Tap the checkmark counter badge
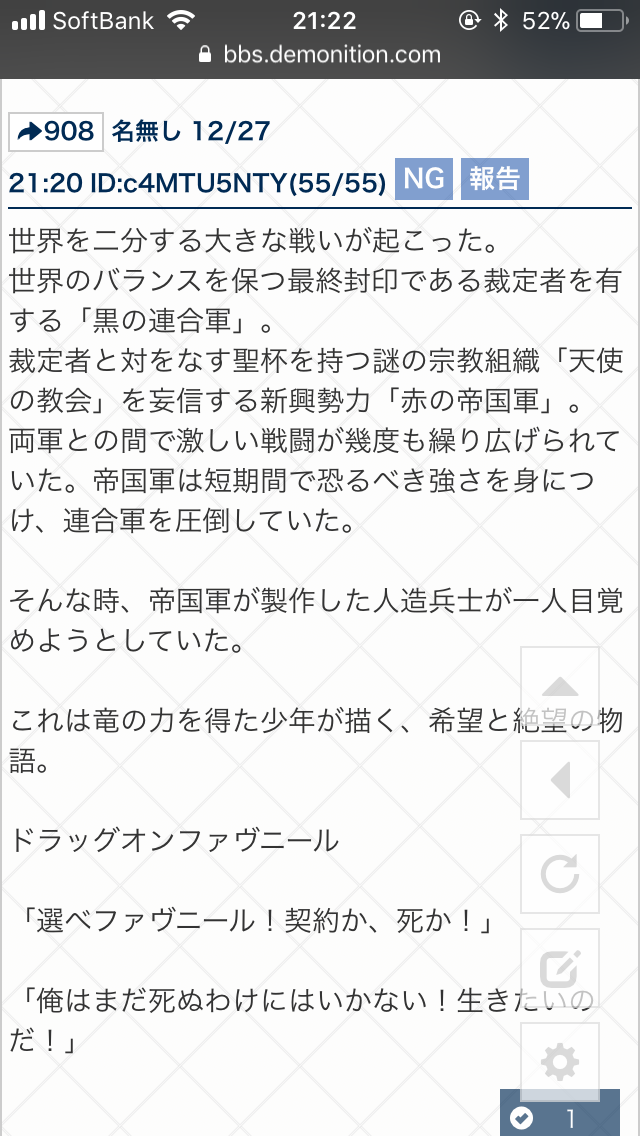640x1136 pixels. (552, 1118)
